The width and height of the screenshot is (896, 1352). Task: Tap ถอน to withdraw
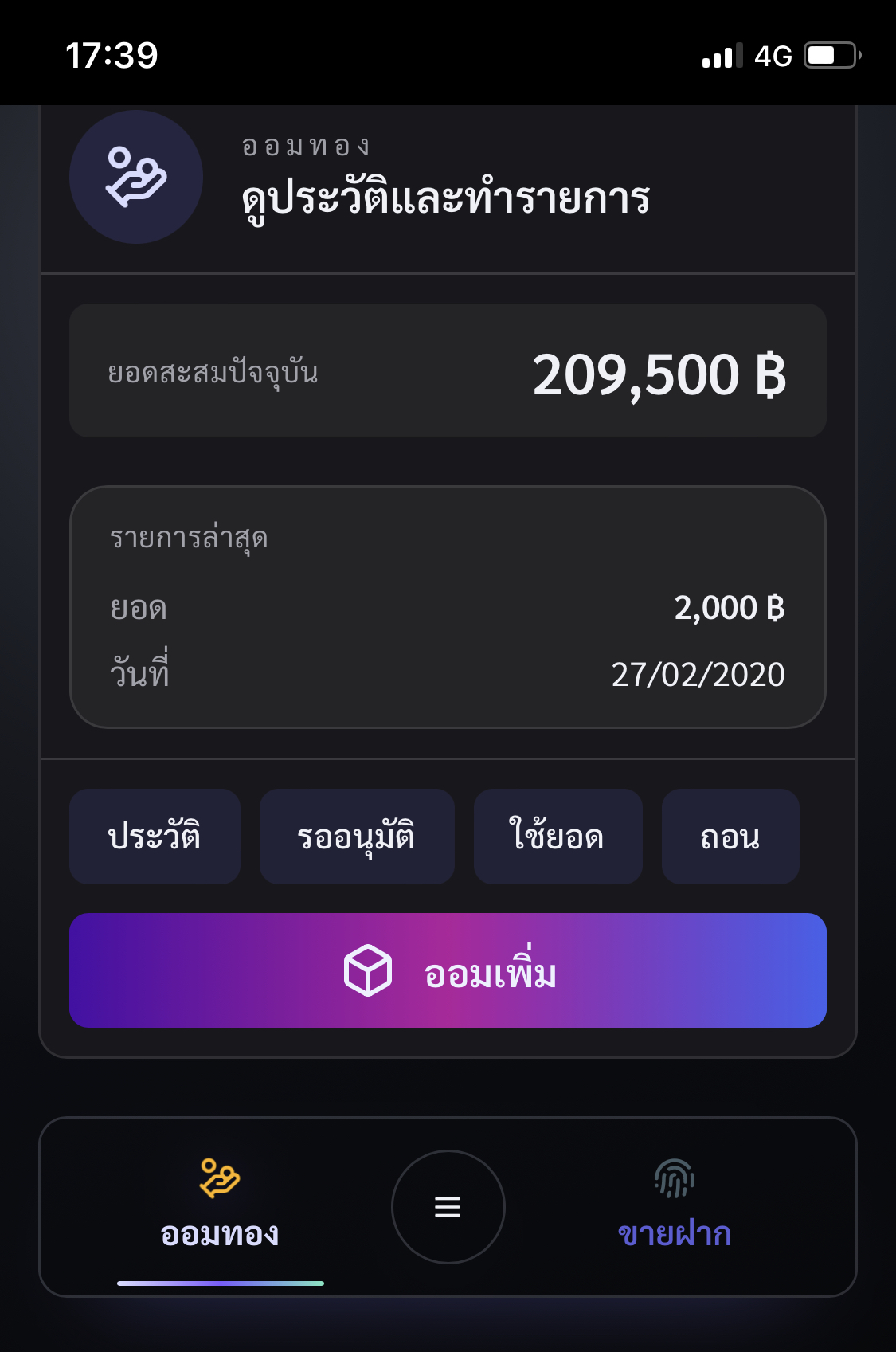pyautogui.click(x=730, y=837)
